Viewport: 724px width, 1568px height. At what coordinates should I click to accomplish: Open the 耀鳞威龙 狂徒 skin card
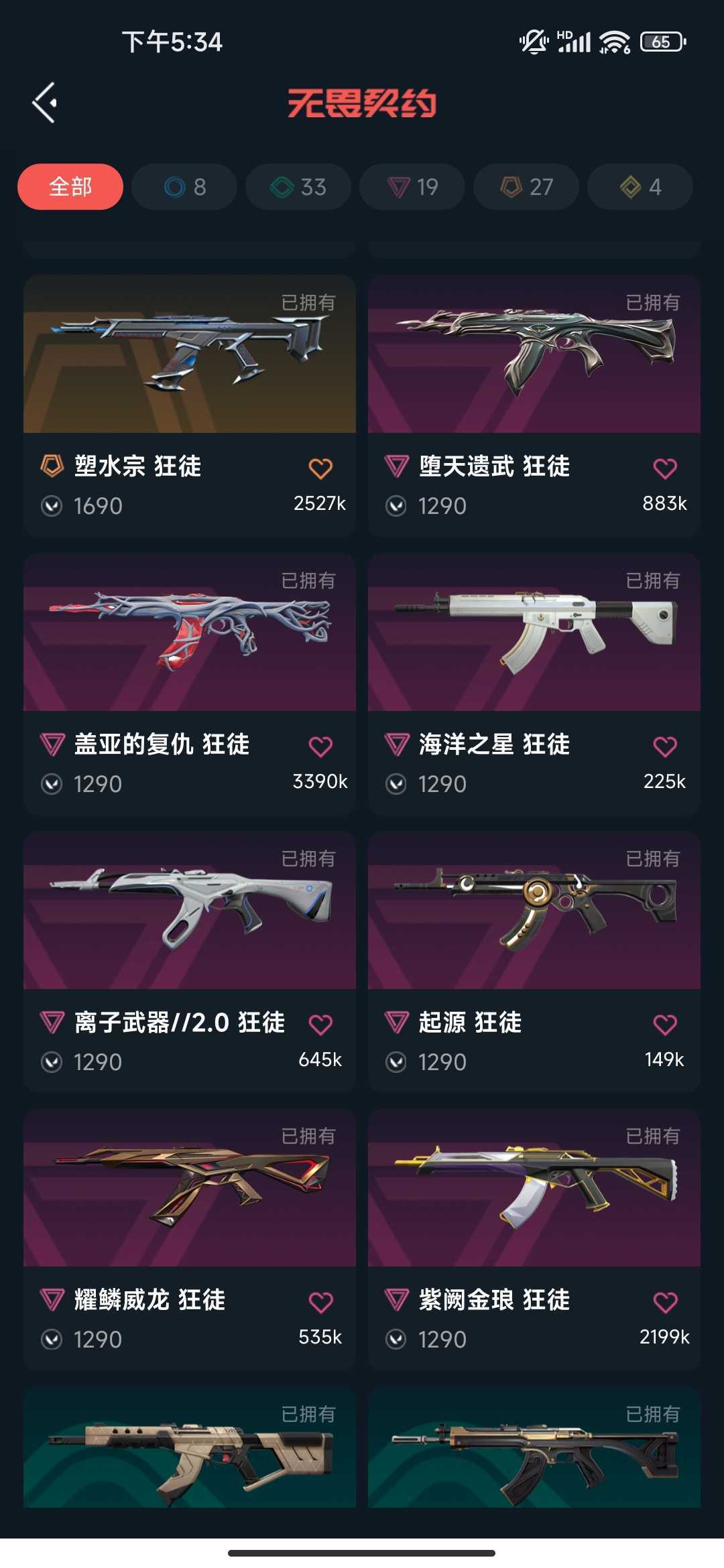[x=190, y=1239]
